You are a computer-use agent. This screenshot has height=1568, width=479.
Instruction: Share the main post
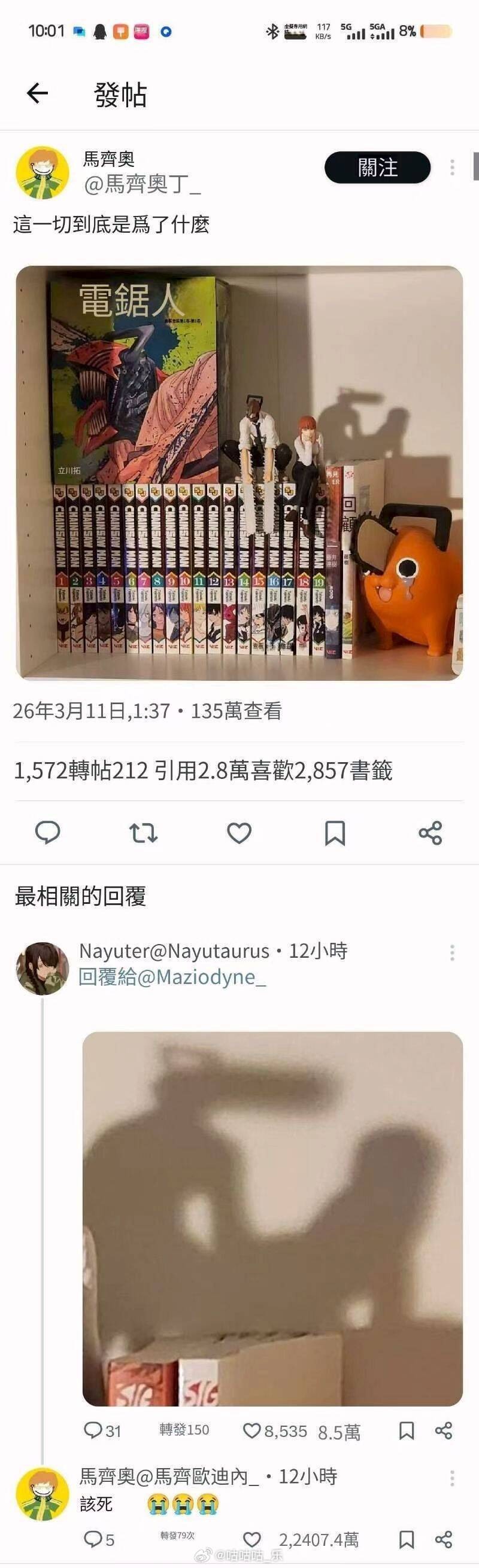tap(431, 832)
